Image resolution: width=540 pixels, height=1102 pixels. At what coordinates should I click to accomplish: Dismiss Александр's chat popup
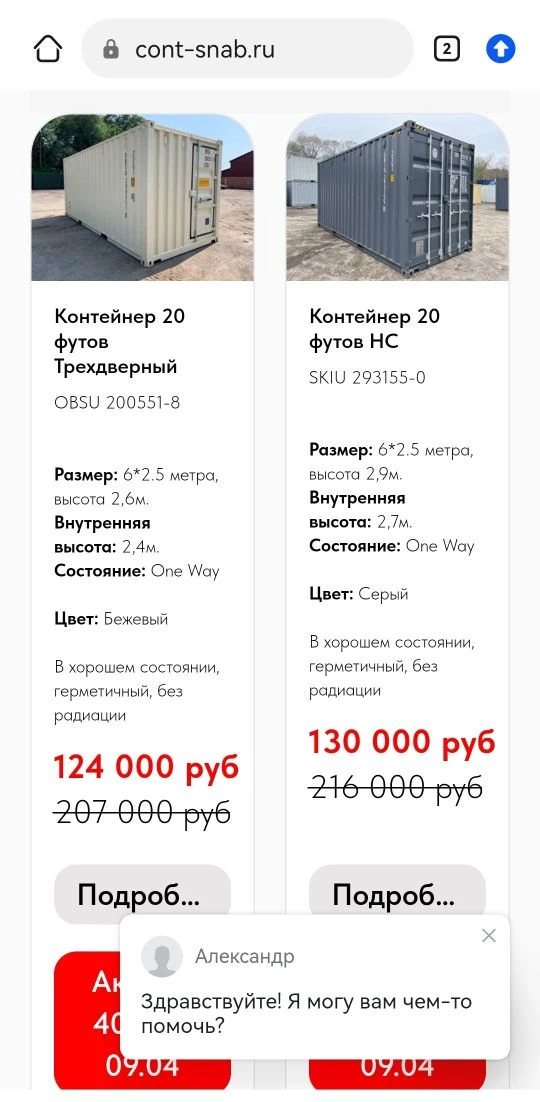tap(489, 935)
